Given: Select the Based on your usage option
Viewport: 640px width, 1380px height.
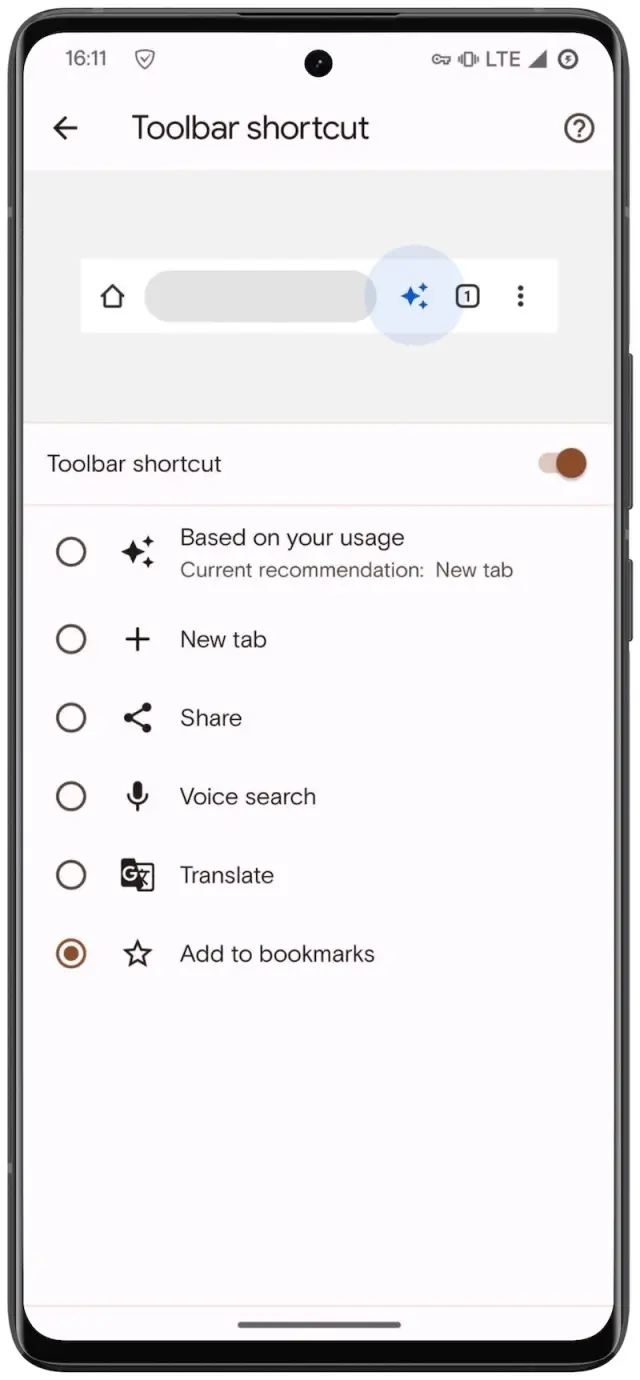Looking at the screenshot, I should point(71,552).
